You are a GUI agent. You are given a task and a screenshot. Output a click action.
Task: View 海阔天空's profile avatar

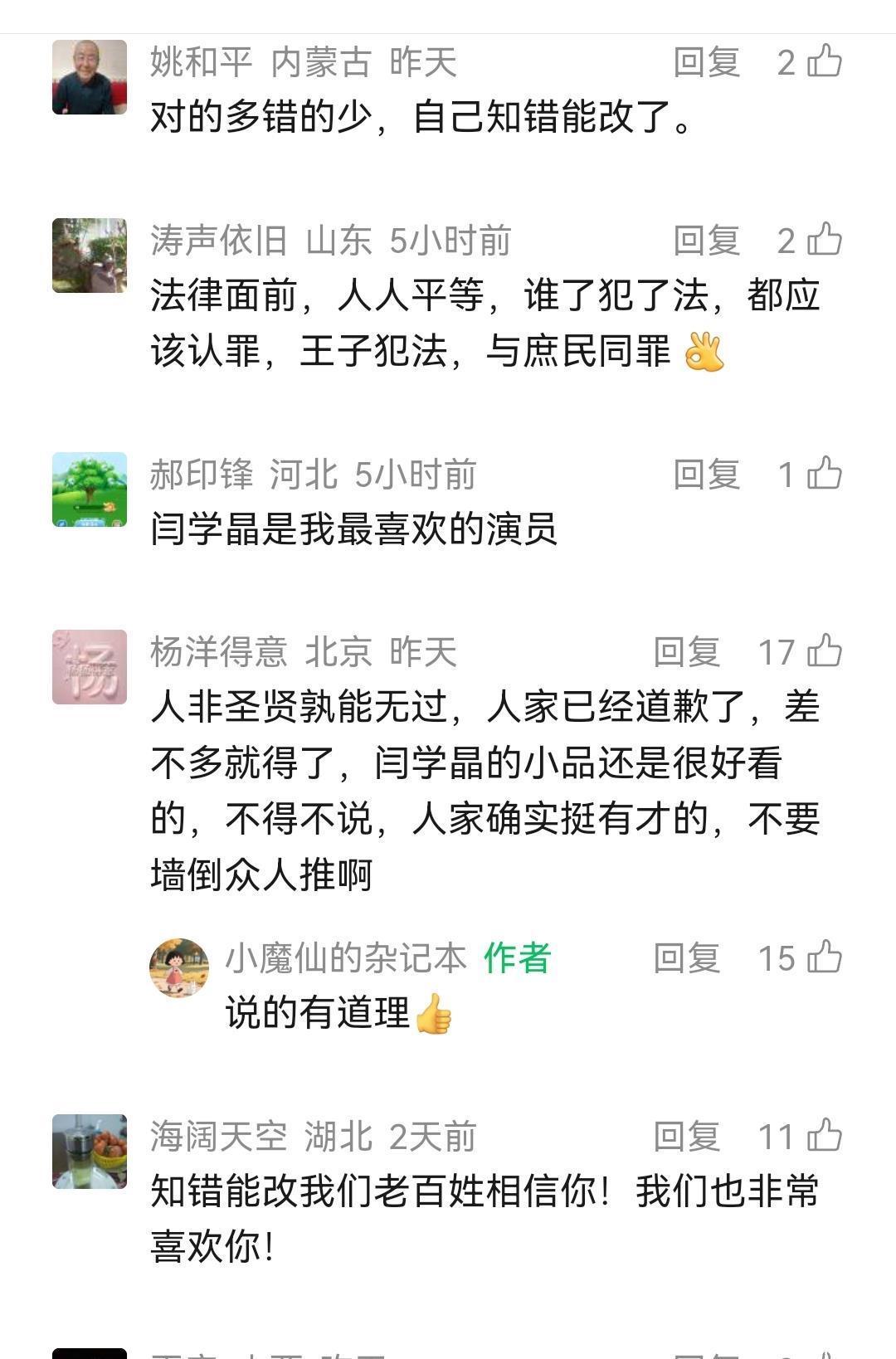(x=90, y=1152)
